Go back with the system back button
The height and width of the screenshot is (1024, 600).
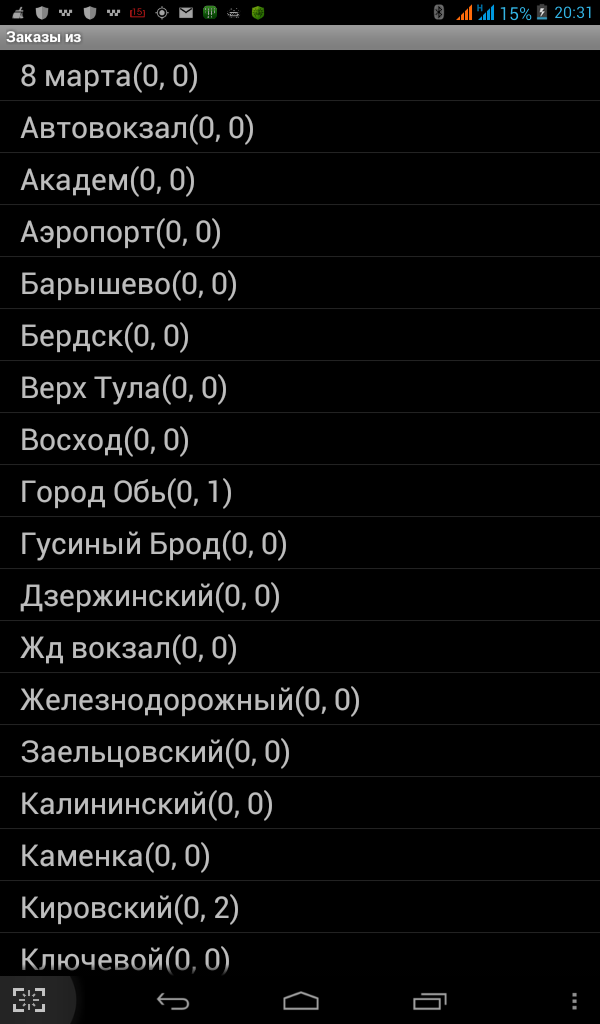(x=173, y=1000)
